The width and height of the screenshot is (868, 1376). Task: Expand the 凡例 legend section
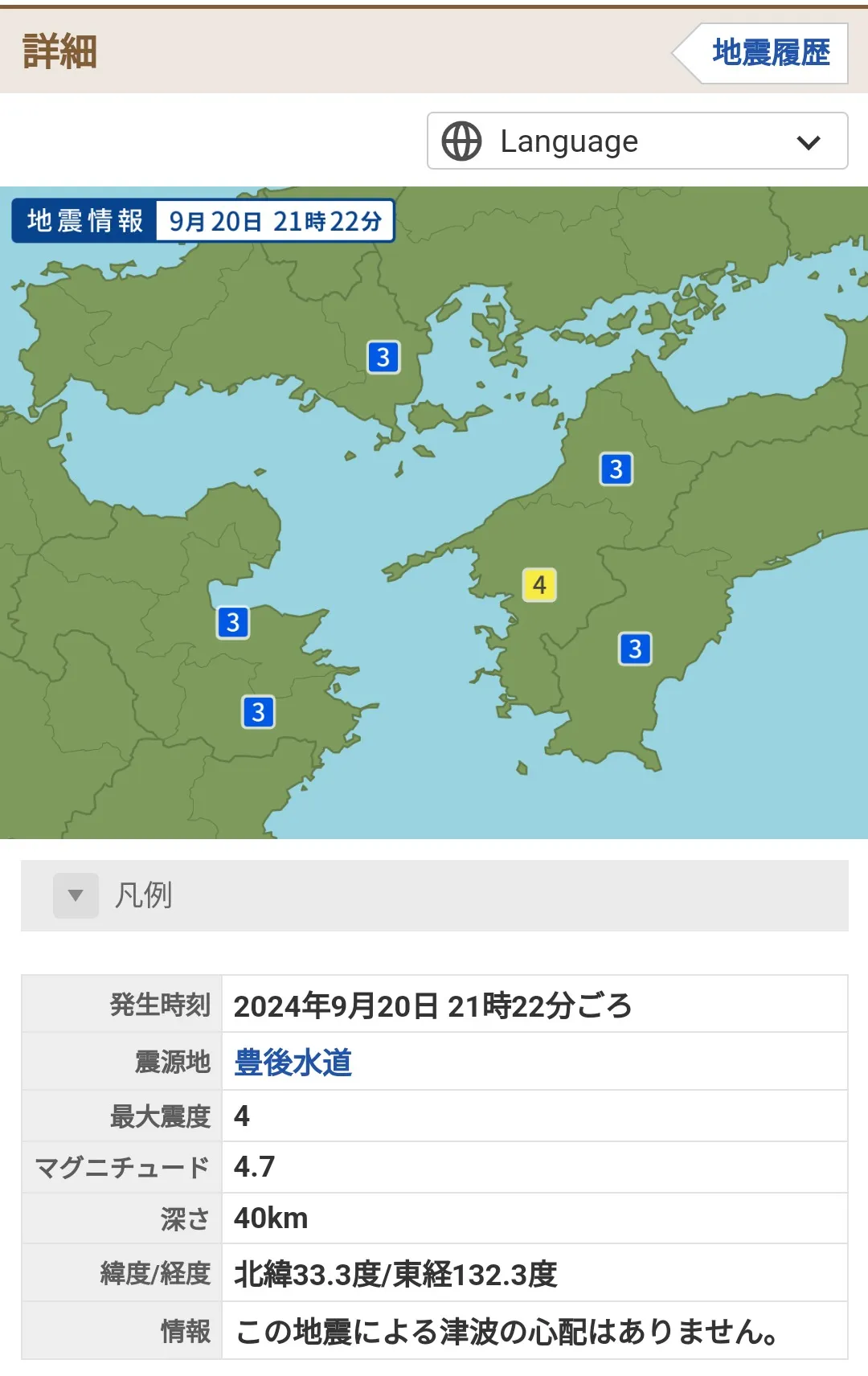point(76,895)
